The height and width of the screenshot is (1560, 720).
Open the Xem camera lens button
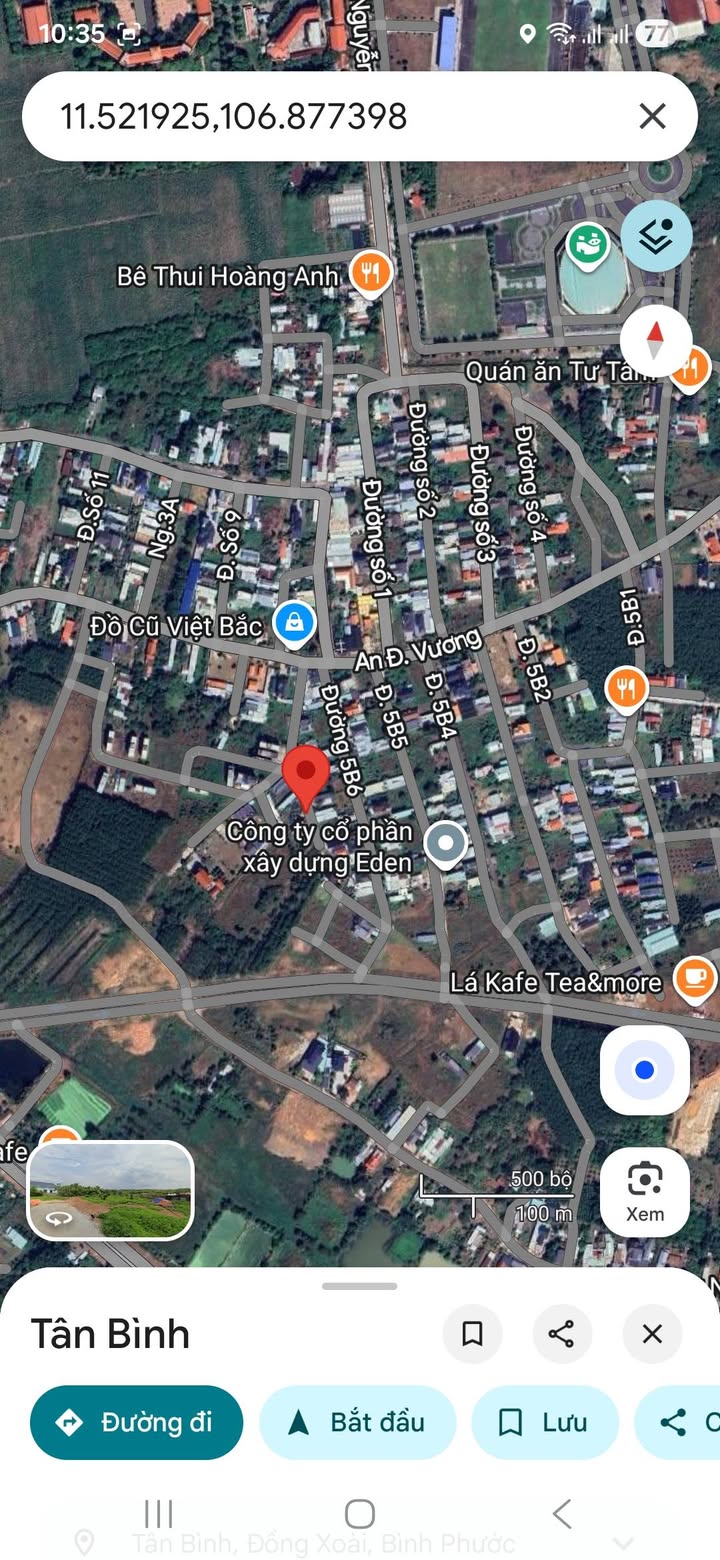644,1191
